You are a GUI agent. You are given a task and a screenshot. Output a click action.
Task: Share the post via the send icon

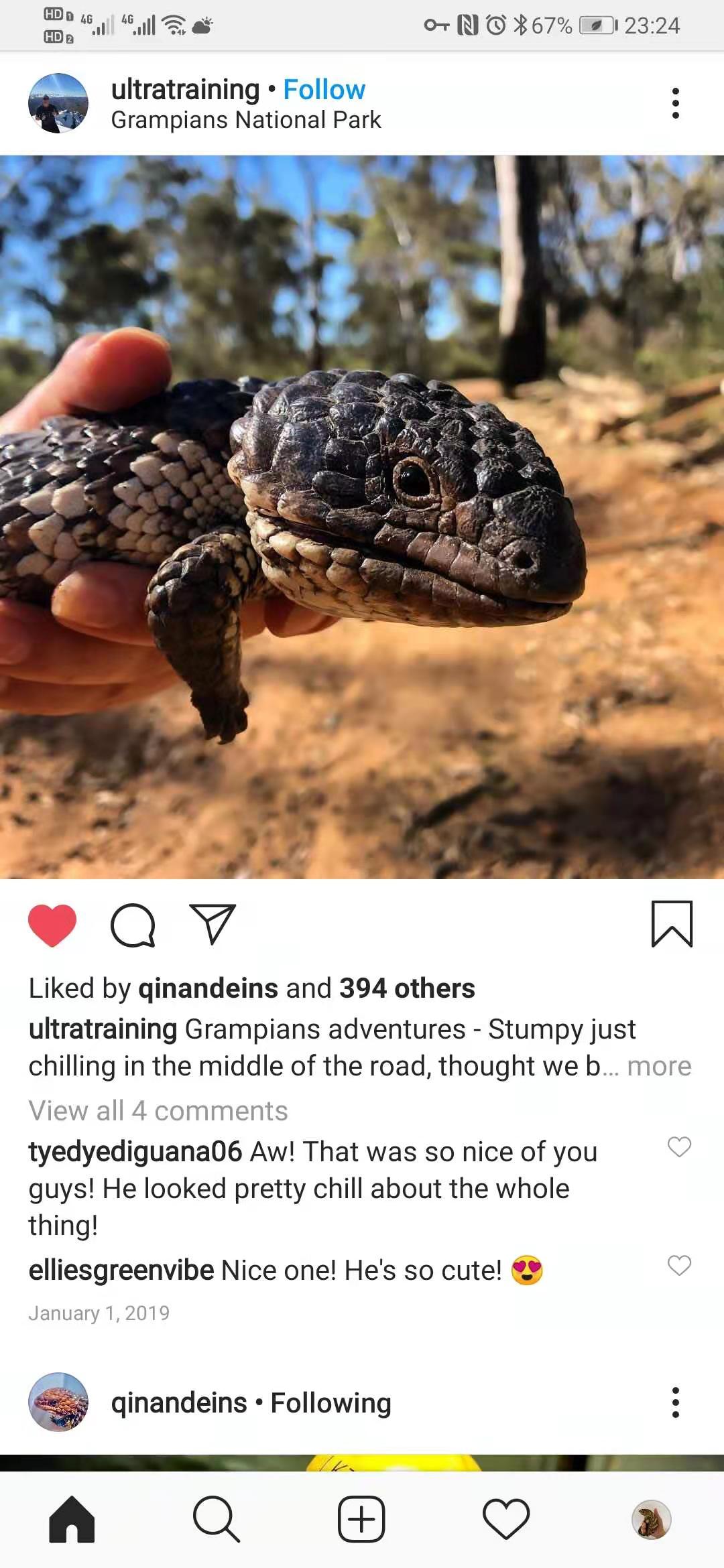point(213,925)
